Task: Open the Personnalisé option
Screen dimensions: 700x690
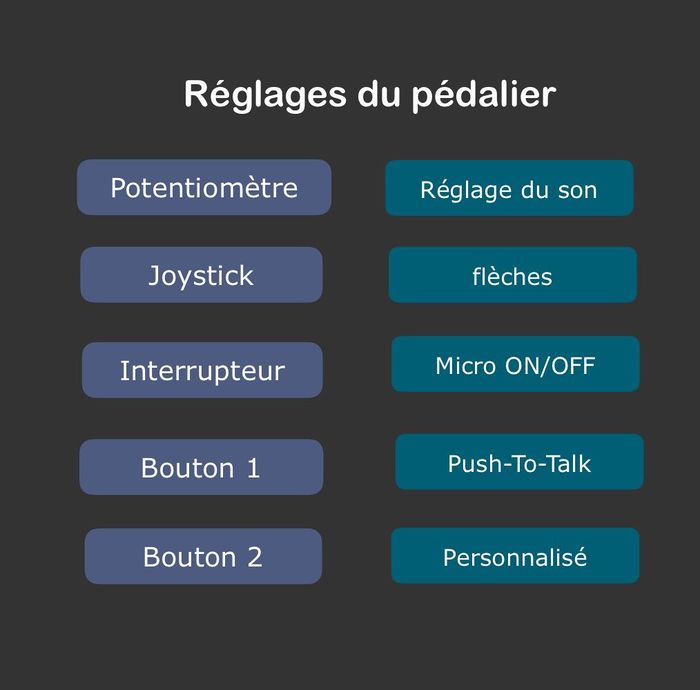Action: coord(515,556)
